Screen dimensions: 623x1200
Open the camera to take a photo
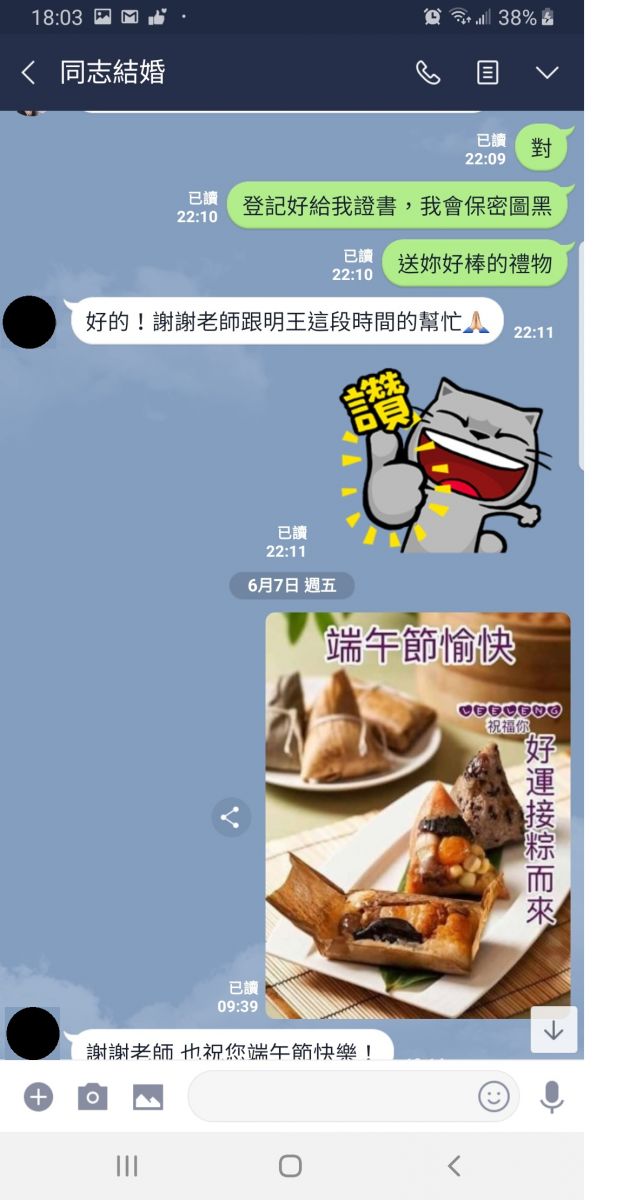click(x=92, y=1097)
